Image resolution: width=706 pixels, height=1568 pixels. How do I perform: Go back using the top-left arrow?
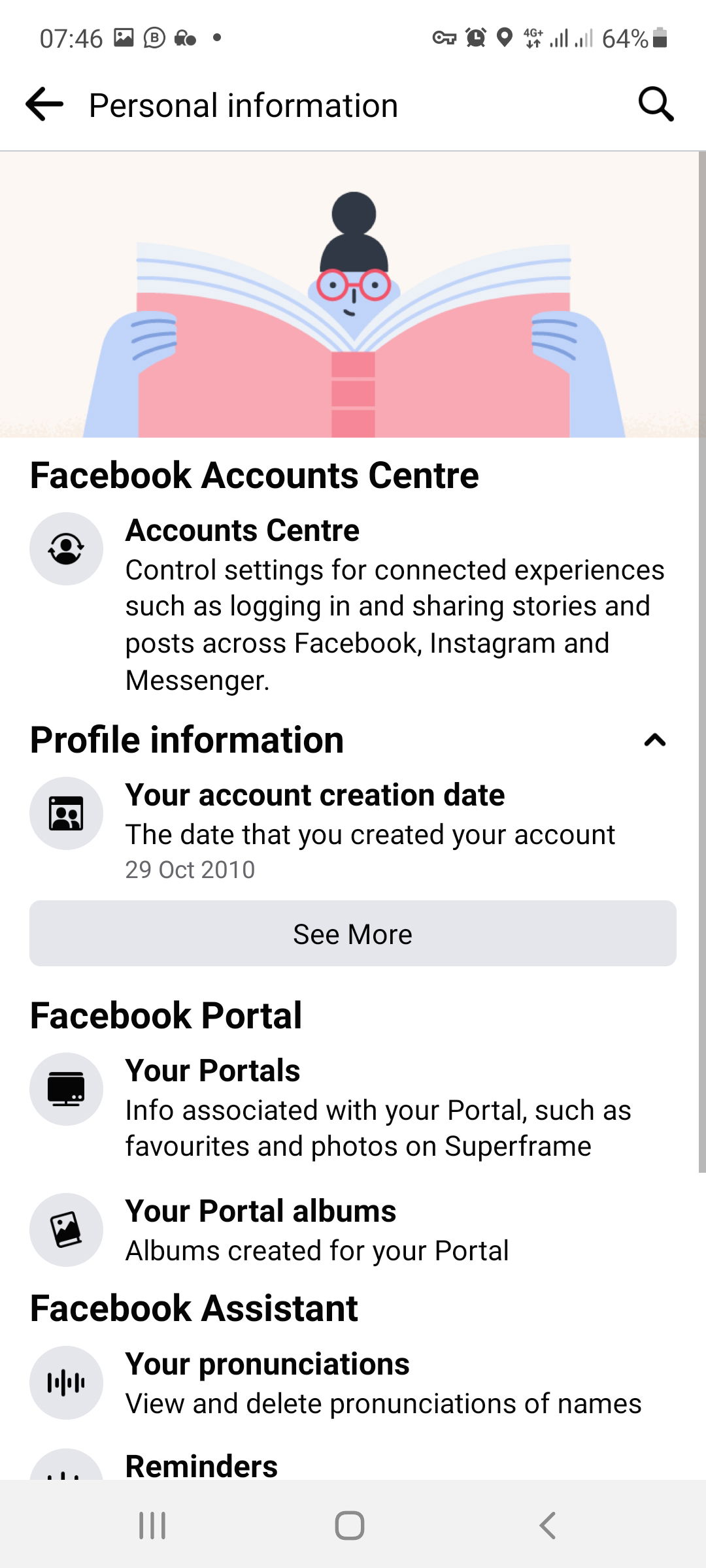pos(44,105)
